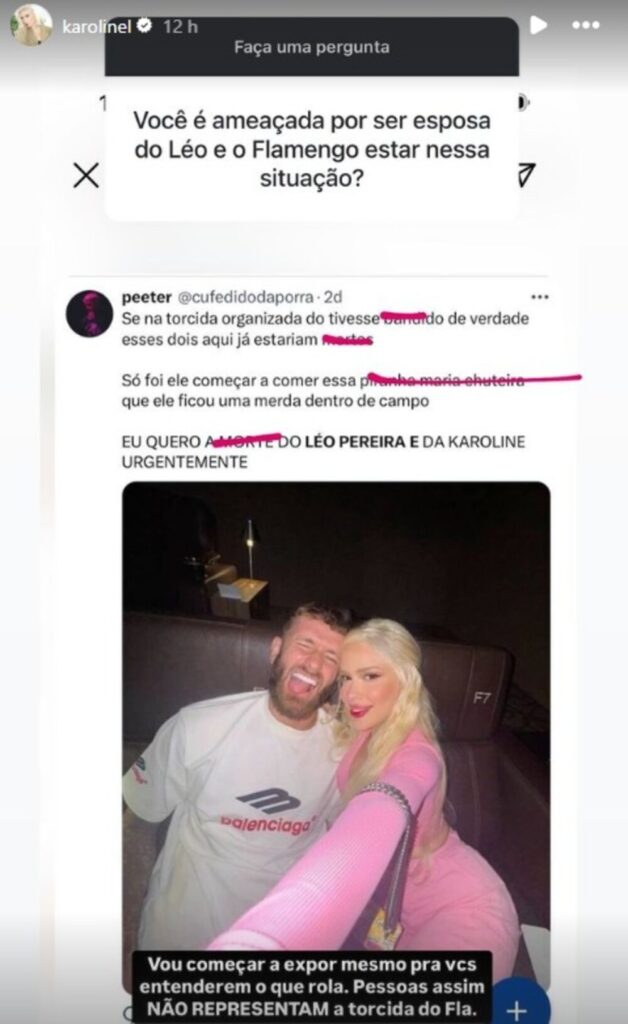Open the story overflow menu
628x1024 pixels.
click(586, 25)
